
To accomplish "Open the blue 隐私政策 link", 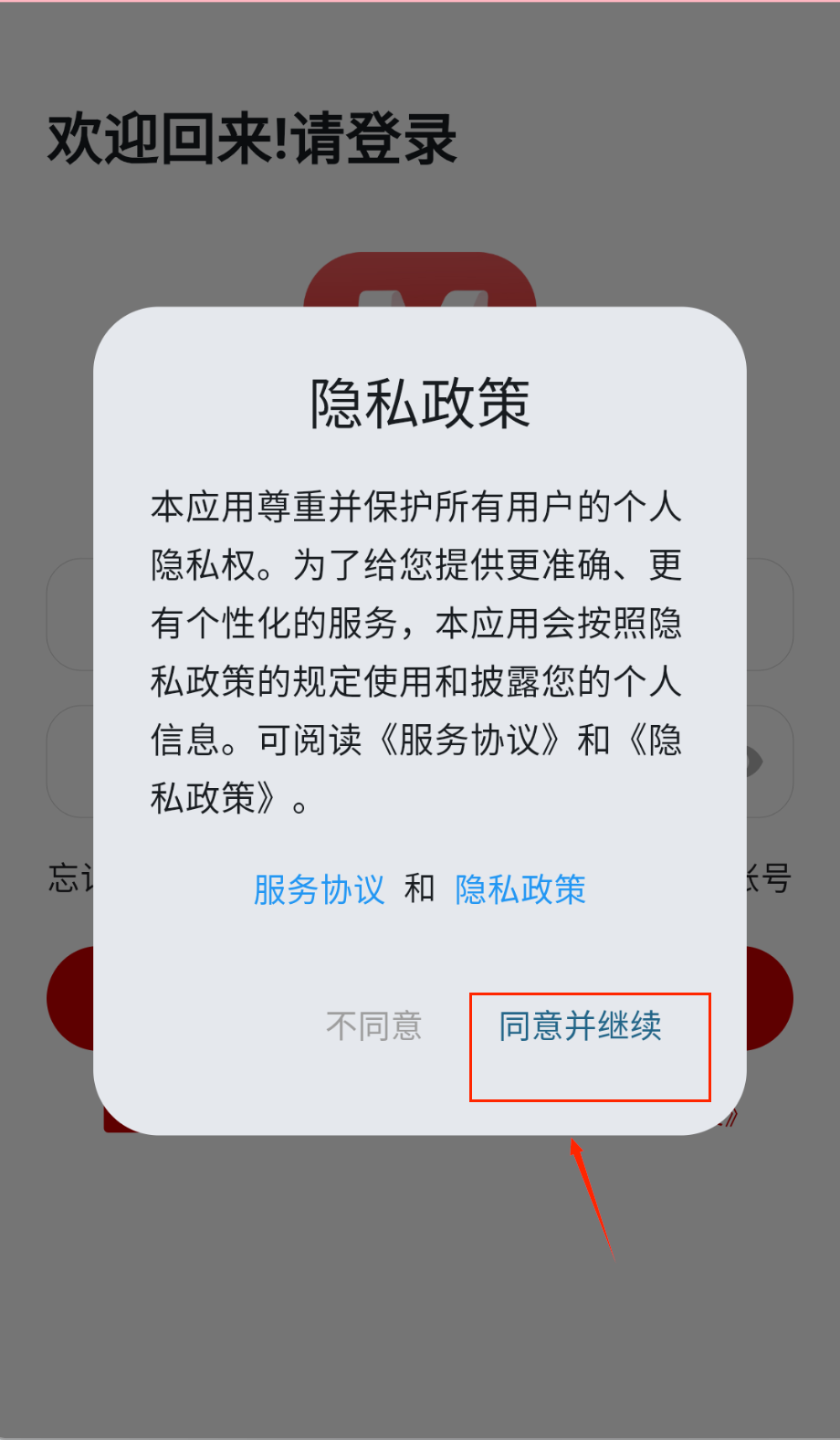I will click(x=520, y=889).
